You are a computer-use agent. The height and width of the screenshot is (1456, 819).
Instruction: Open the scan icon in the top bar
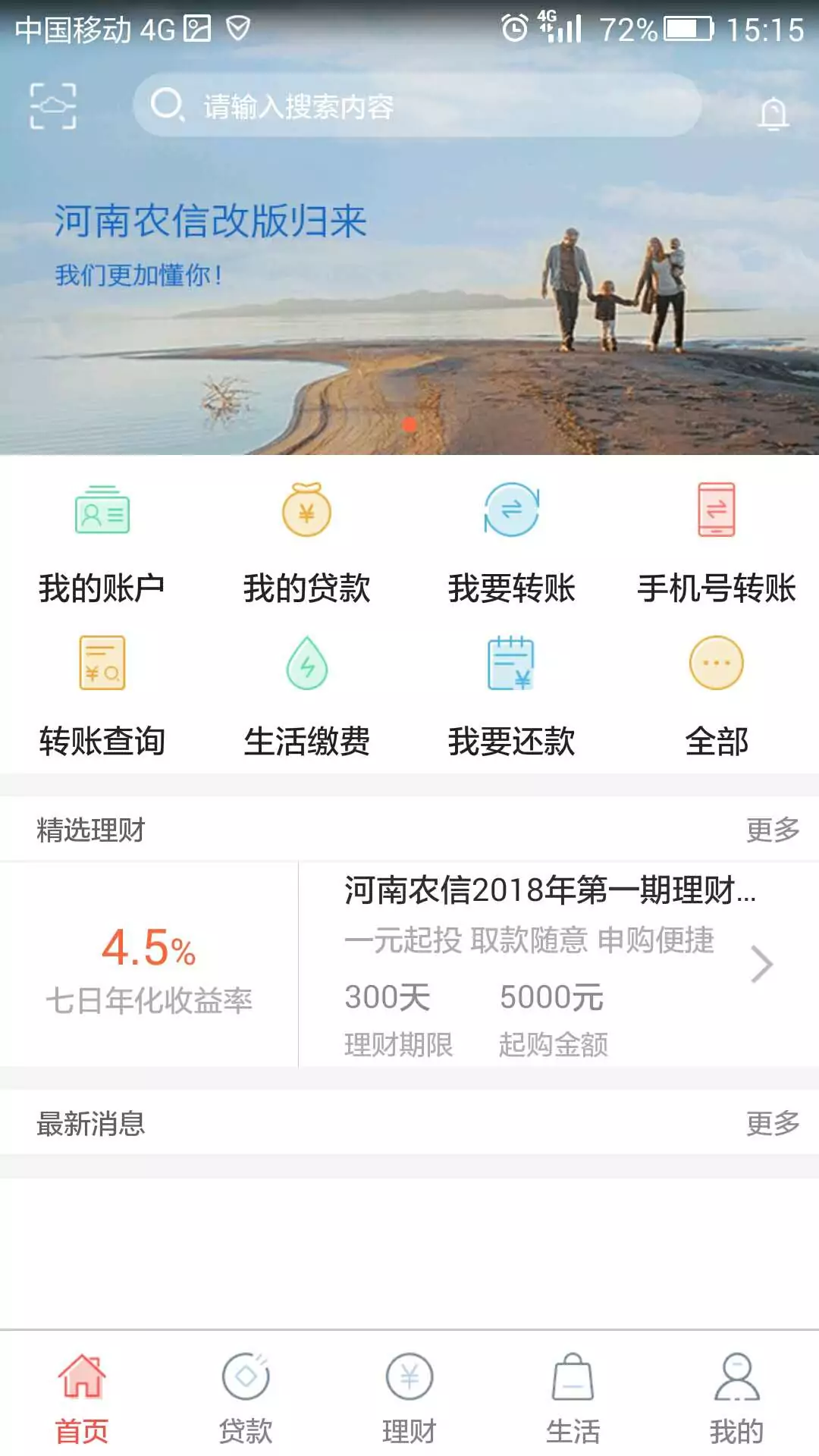52,106
